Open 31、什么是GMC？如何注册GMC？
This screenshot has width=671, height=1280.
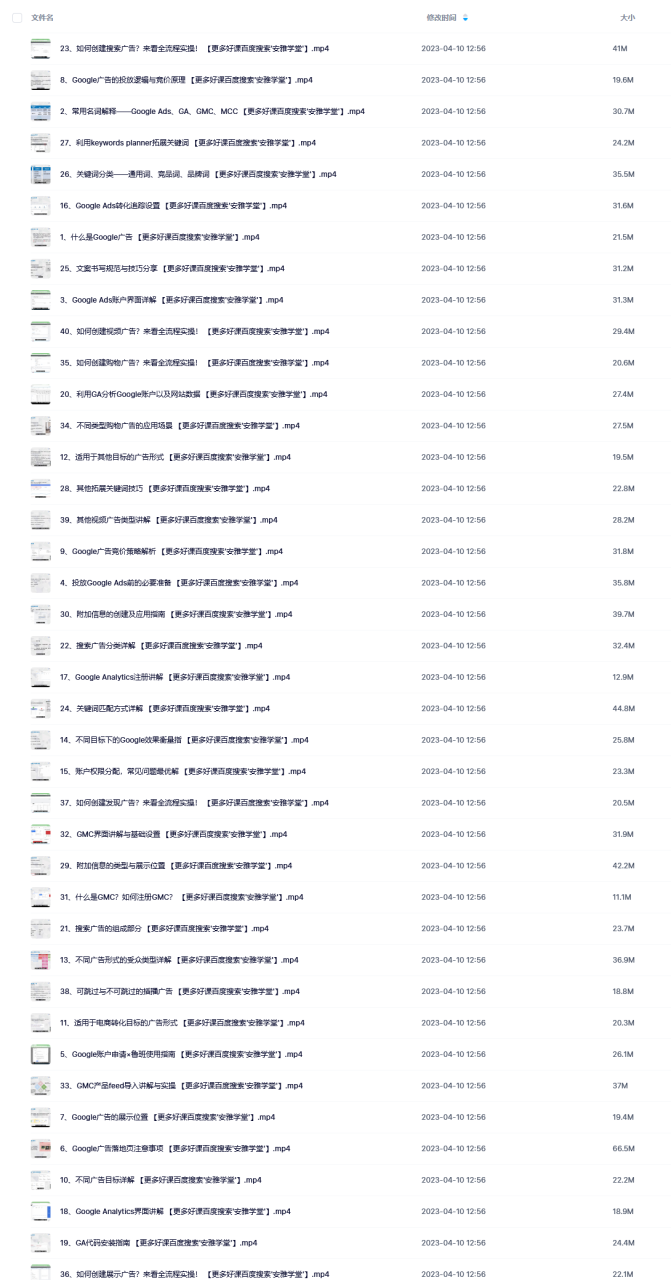[x=181, y=897]
